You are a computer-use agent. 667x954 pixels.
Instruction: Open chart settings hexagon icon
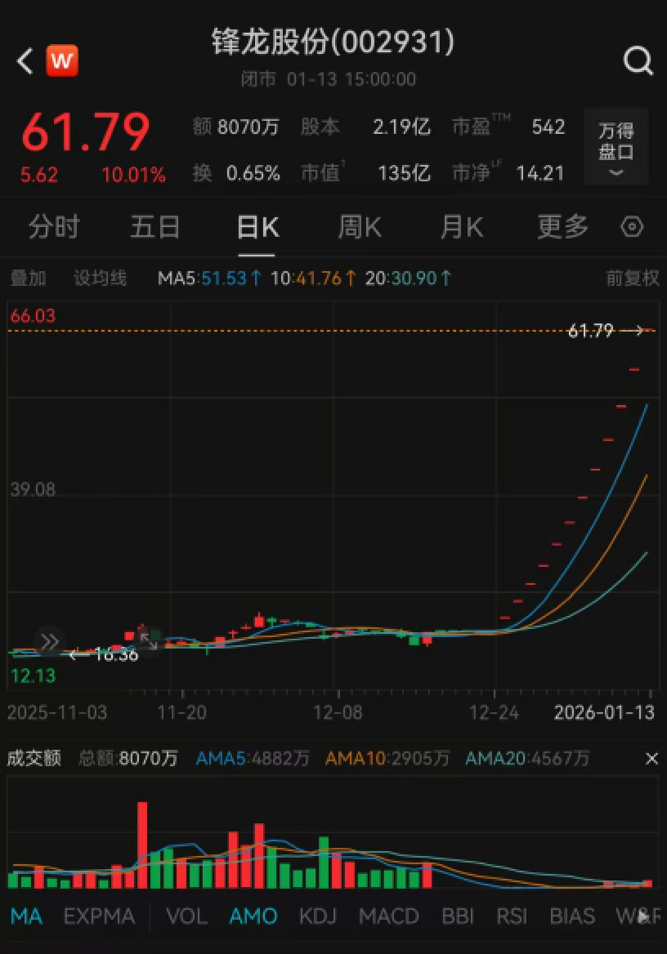click(632, 227)
